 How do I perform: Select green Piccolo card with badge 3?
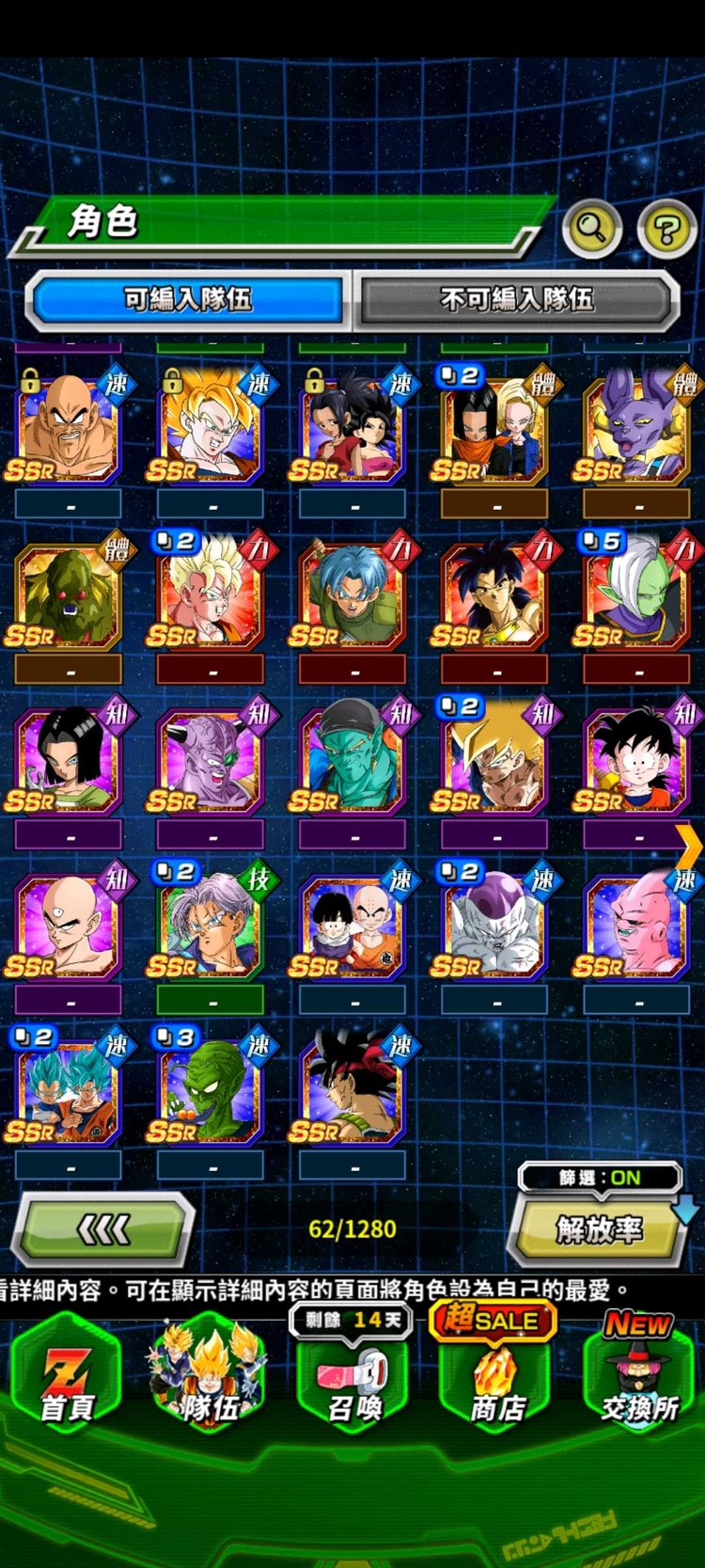click(x=211, y=1091)
